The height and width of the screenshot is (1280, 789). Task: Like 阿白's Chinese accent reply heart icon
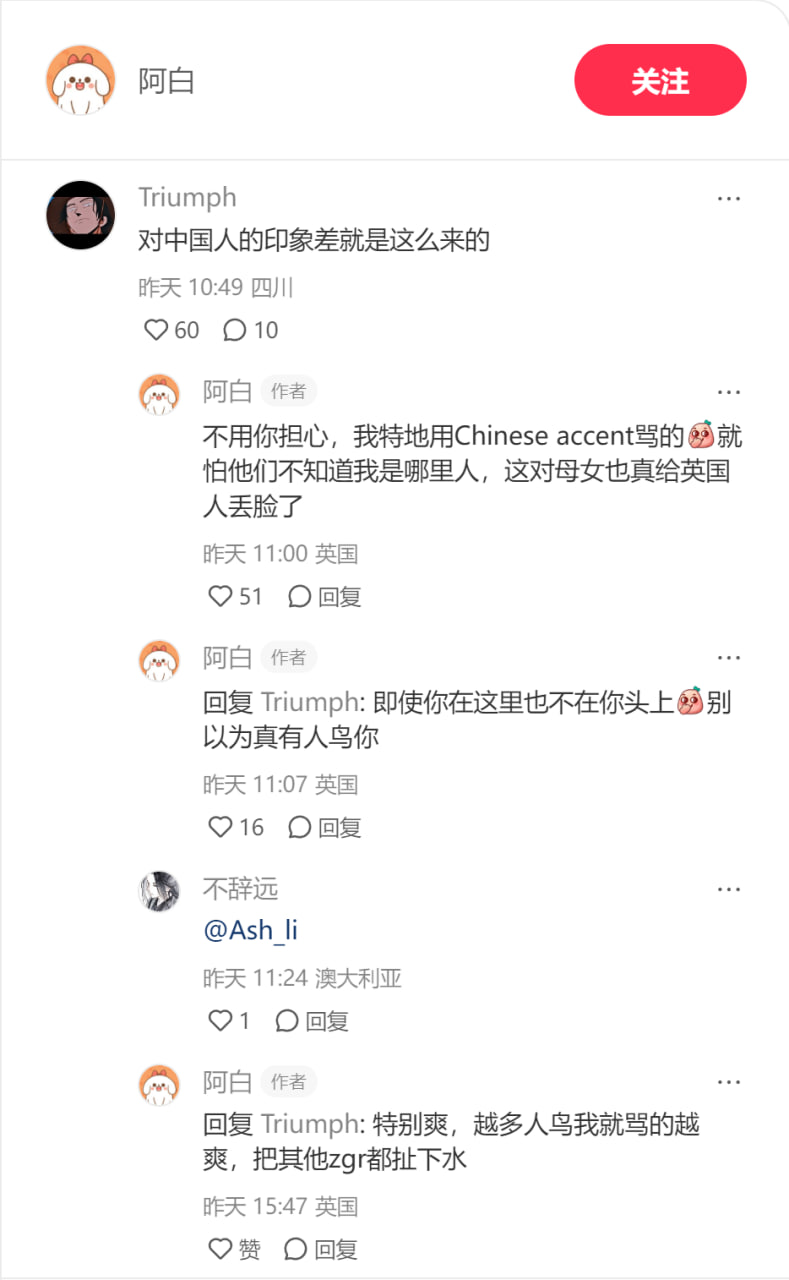click(x=221, y=596)
